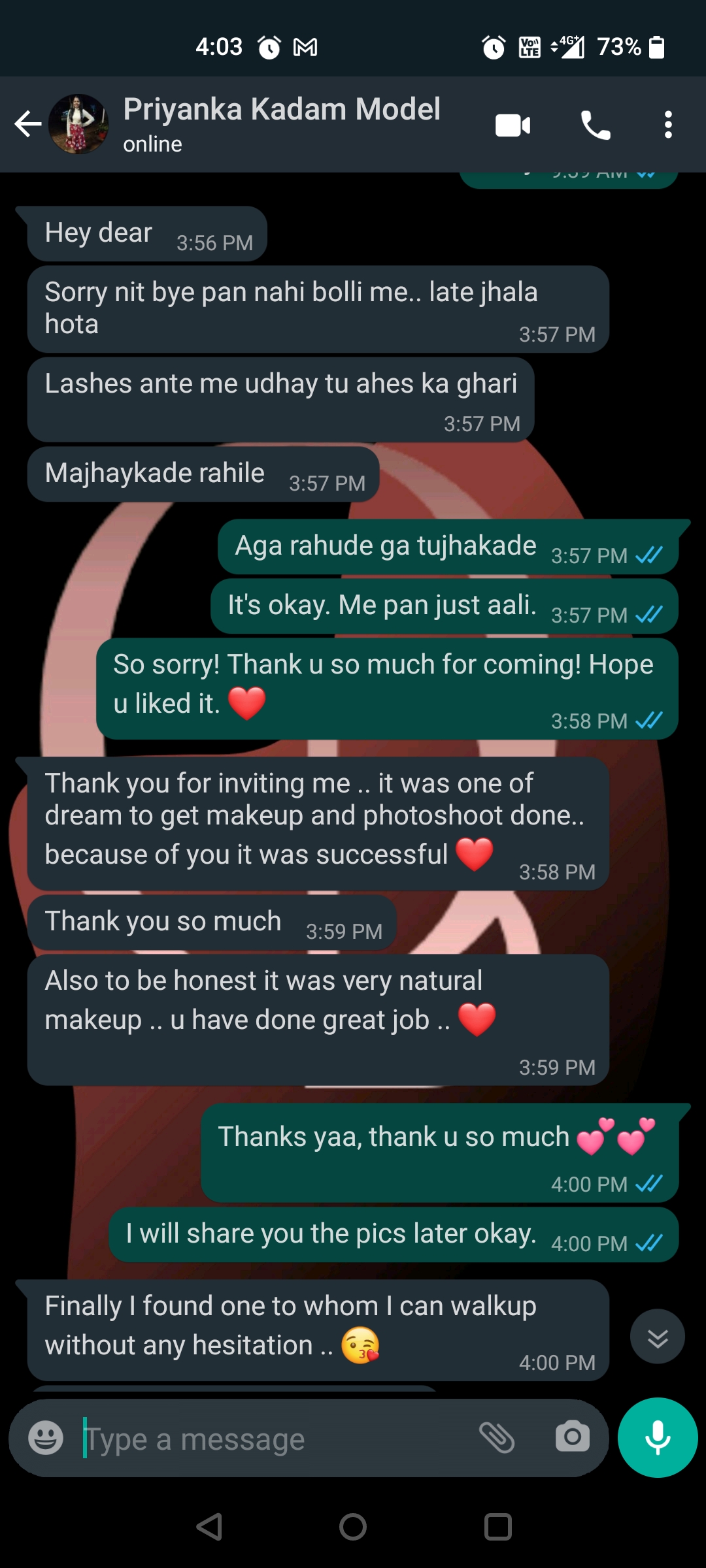Screen dimensions: 706x1568
Task: Start a video call with Priyanka
Action: [513, 125]
